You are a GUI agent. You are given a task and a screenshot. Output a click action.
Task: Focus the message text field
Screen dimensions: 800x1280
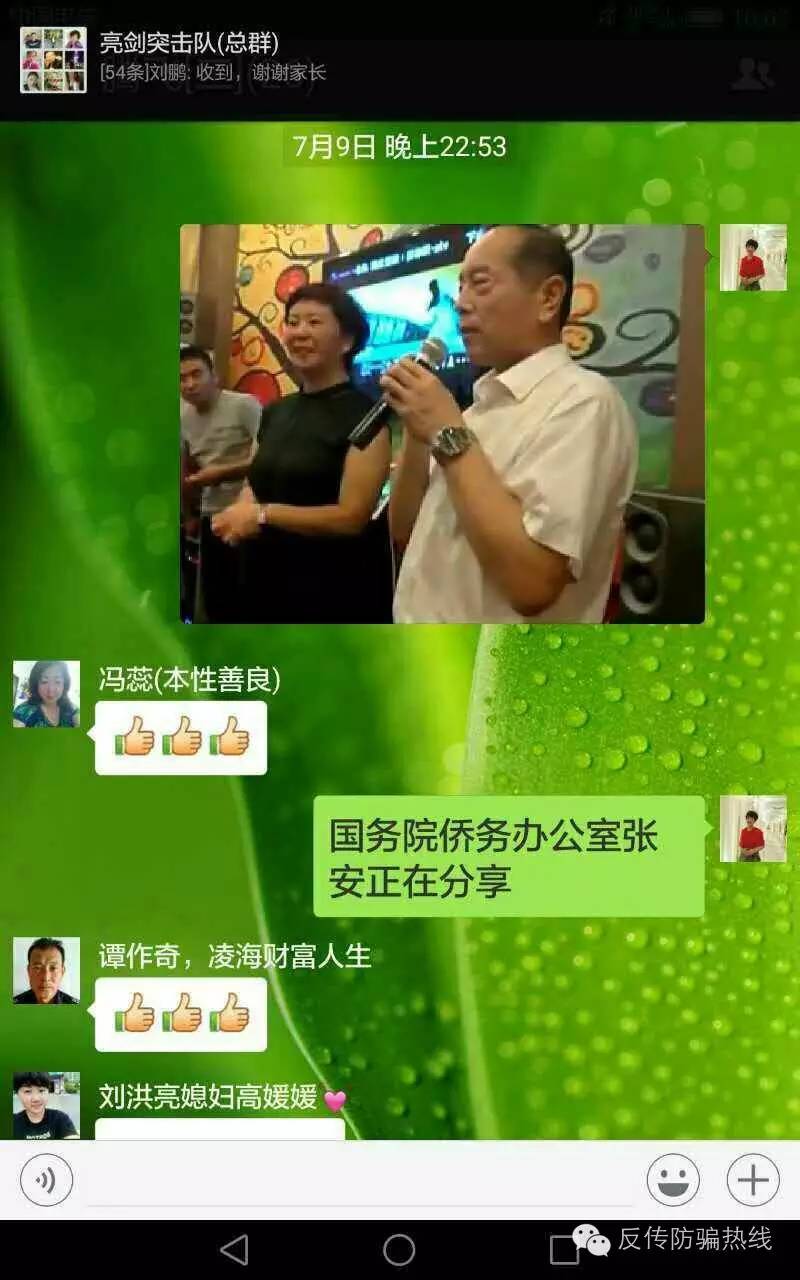[360, 1180]
